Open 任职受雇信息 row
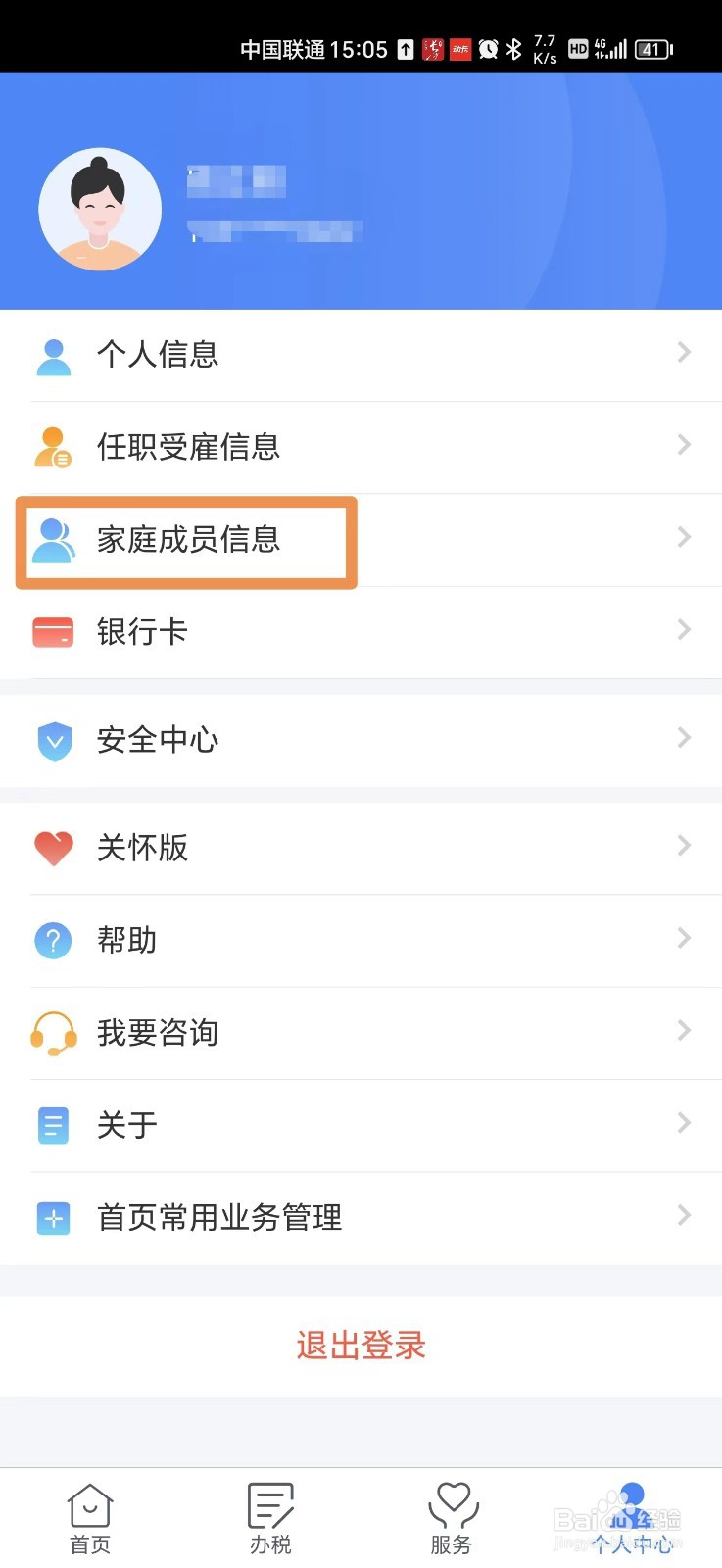 tap(361, 447)
